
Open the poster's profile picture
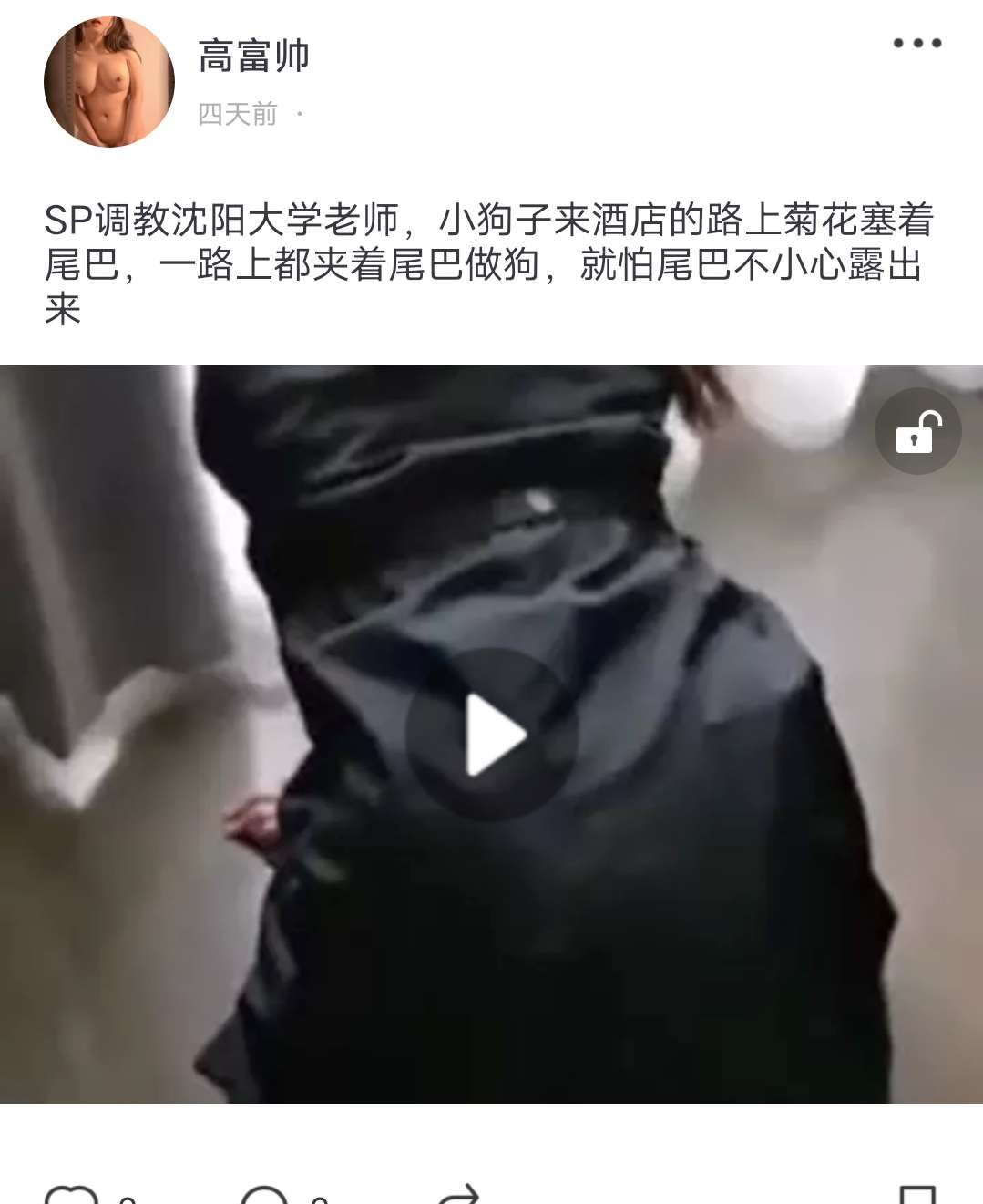click(109, 82)
